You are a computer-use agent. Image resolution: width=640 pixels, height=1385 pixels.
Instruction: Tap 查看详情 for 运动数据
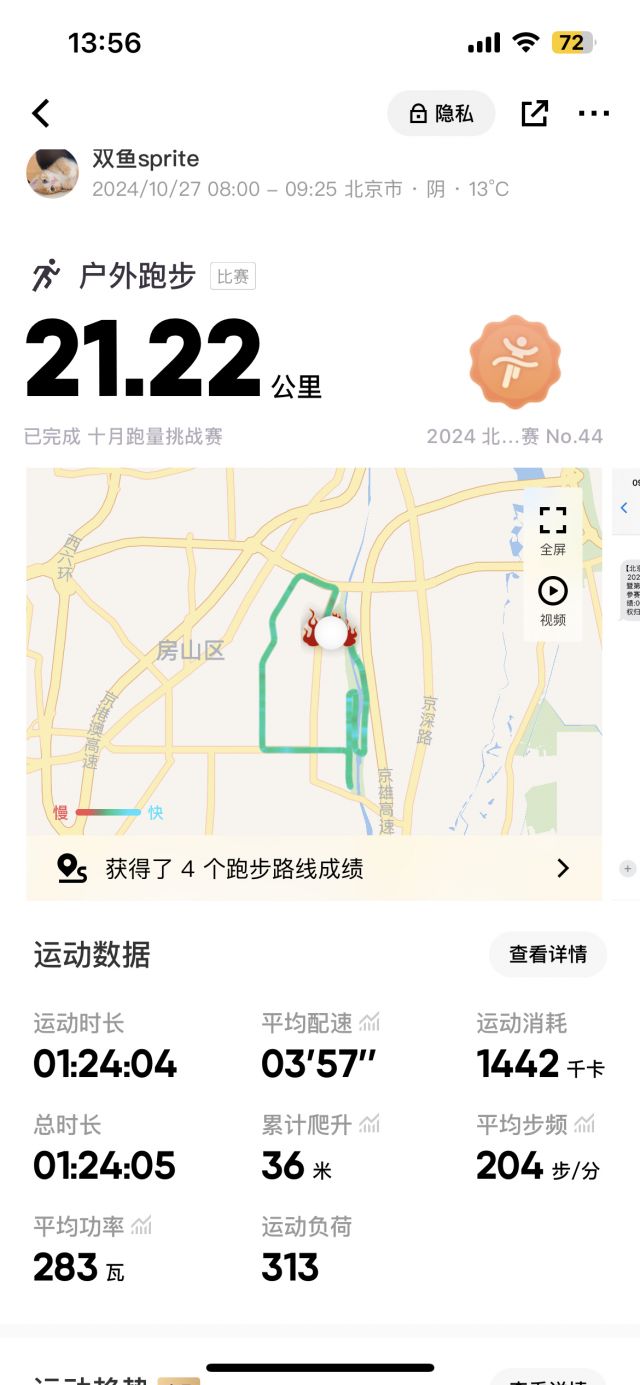point(547,955)
